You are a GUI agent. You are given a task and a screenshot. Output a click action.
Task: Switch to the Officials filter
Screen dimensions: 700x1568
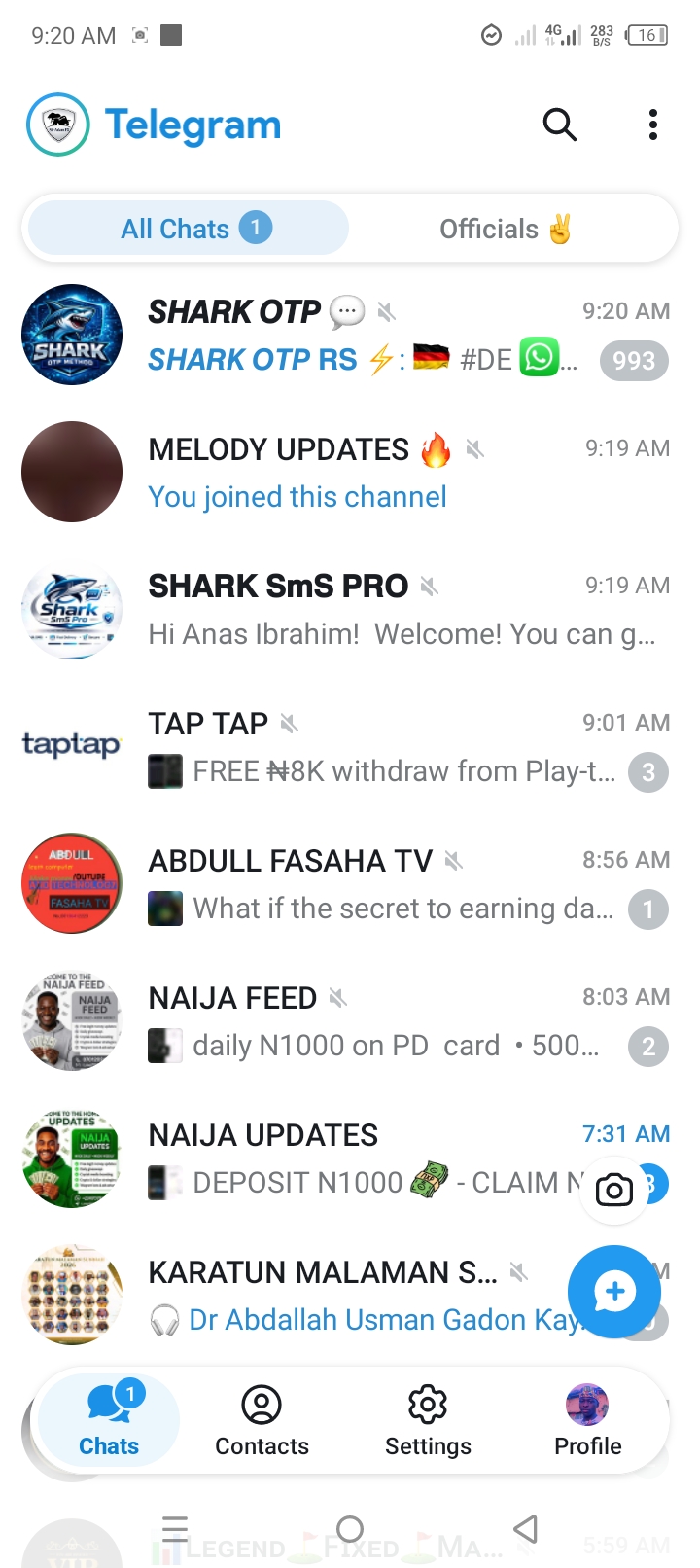(504, 229)
